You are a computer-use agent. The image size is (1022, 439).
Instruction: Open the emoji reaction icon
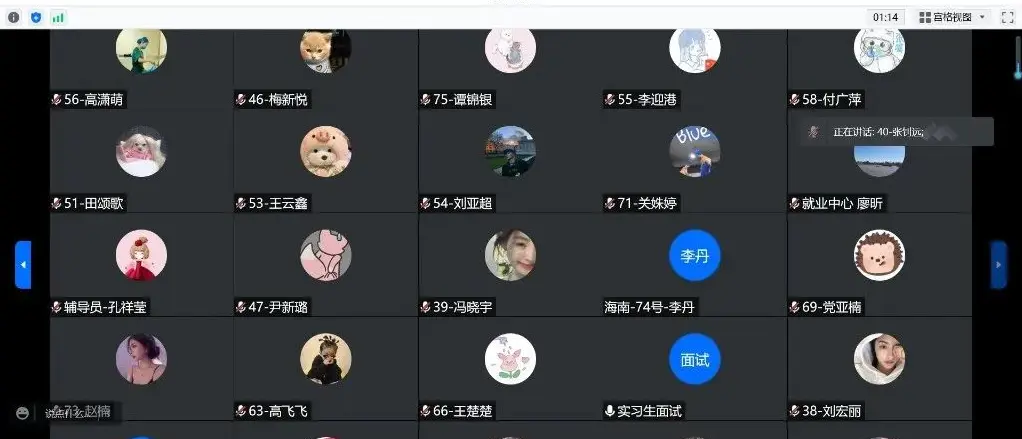(22, 412)
